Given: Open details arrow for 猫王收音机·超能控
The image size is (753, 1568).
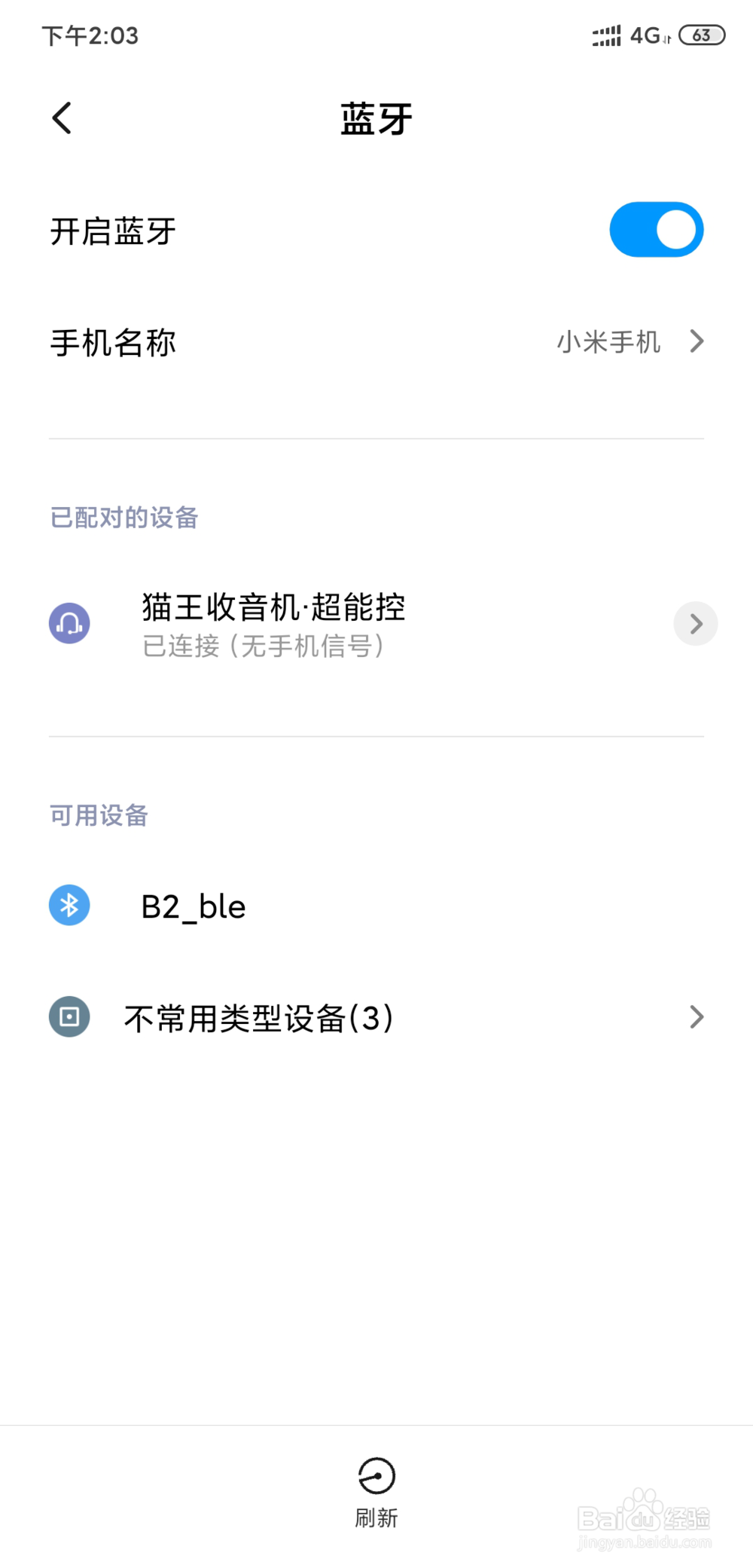Looking at the screenshot, I should coord(695,624).
